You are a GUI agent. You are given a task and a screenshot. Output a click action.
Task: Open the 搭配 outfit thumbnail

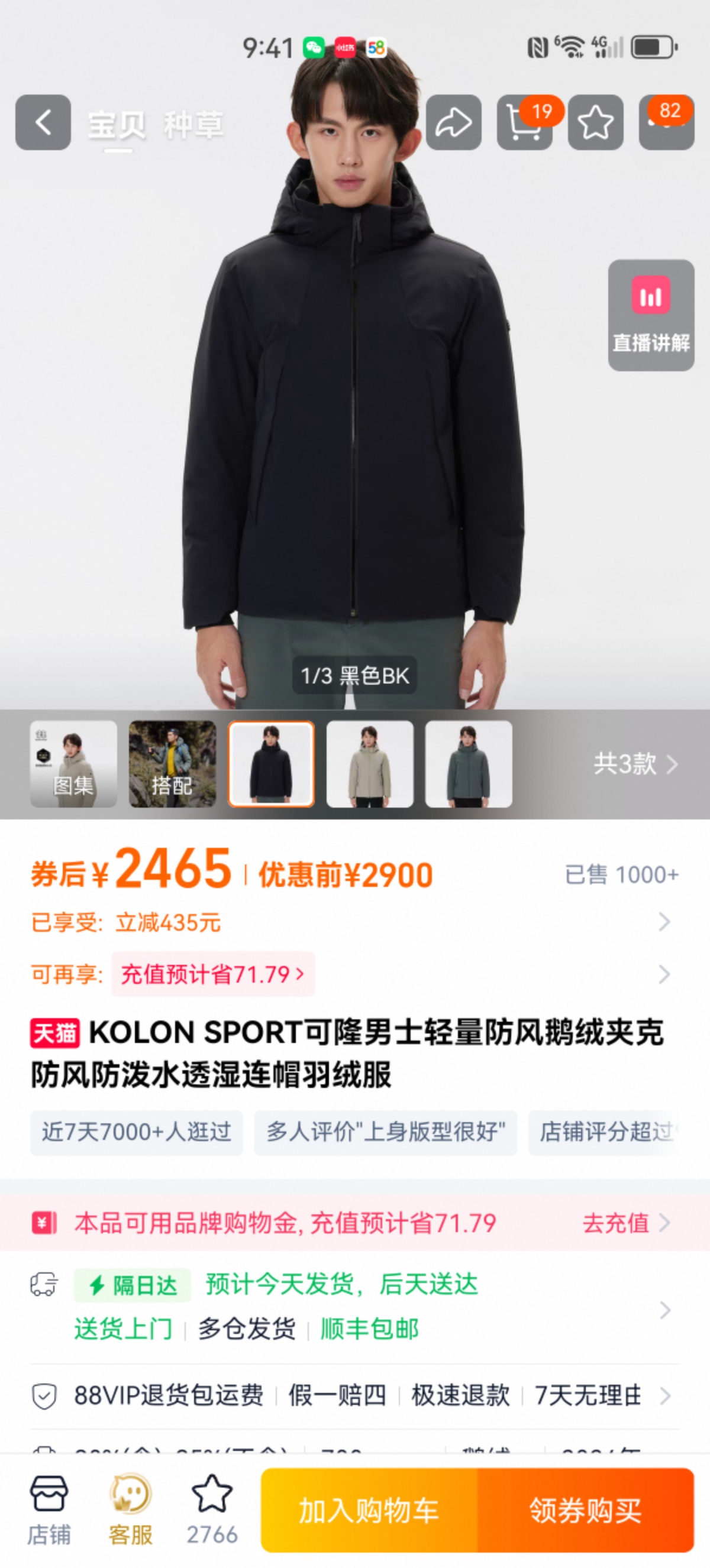(x=172, y=764)
